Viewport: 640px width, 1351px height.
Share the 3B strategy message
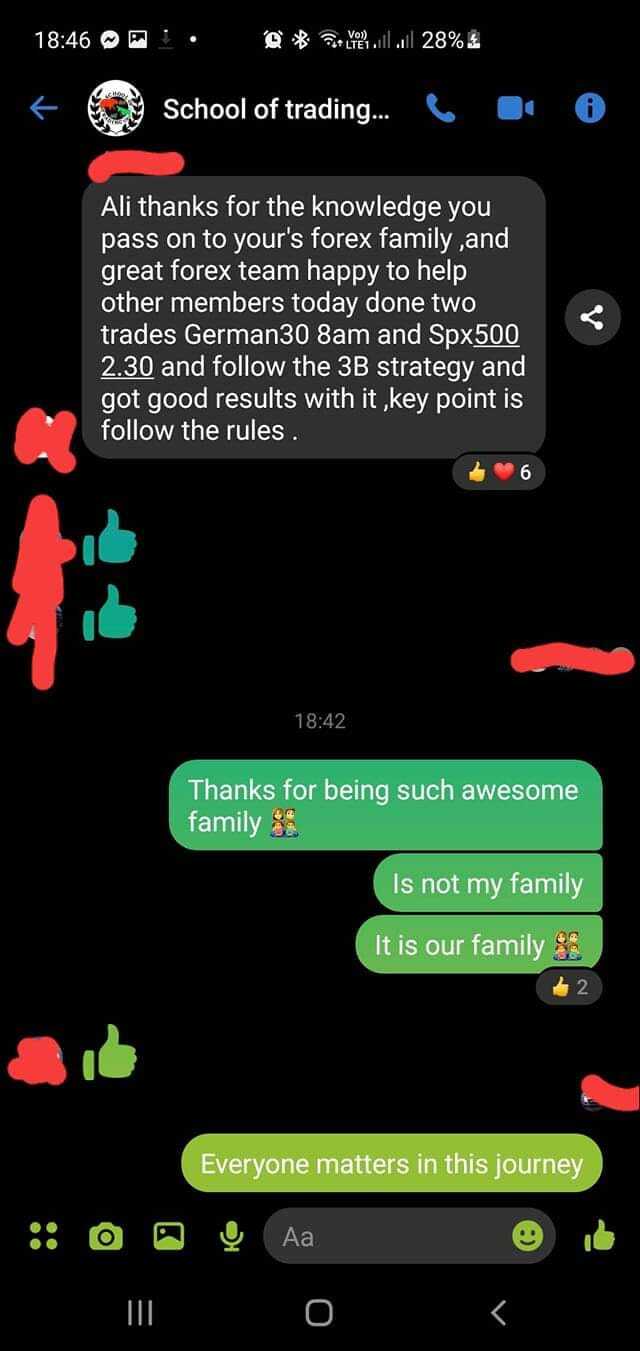pyautogui.click(x=592, y=318)
